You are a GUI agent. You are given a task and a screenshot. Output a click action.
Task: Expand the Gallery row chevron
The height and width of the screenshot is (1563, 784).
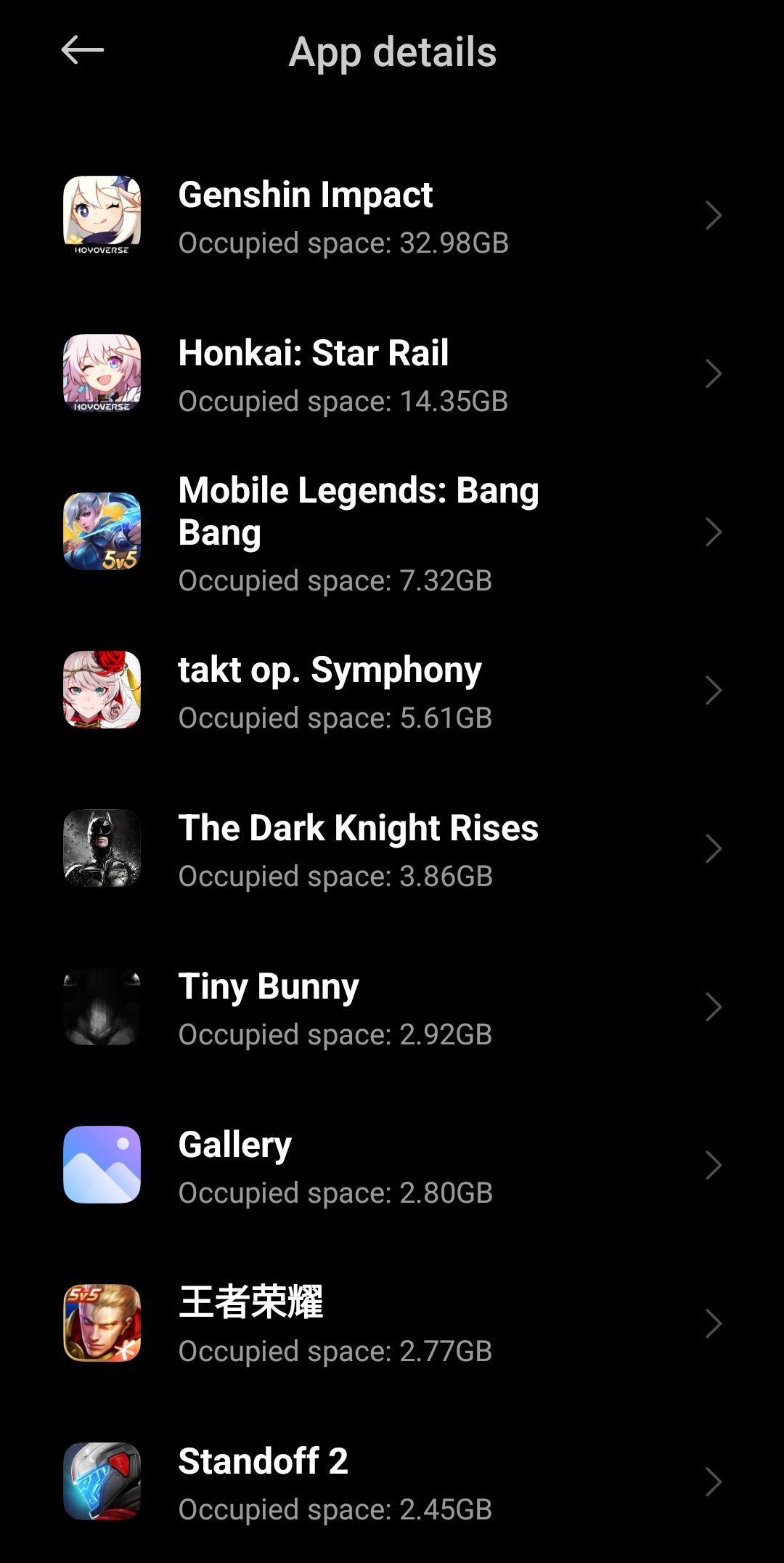[x=714, y=1165]
